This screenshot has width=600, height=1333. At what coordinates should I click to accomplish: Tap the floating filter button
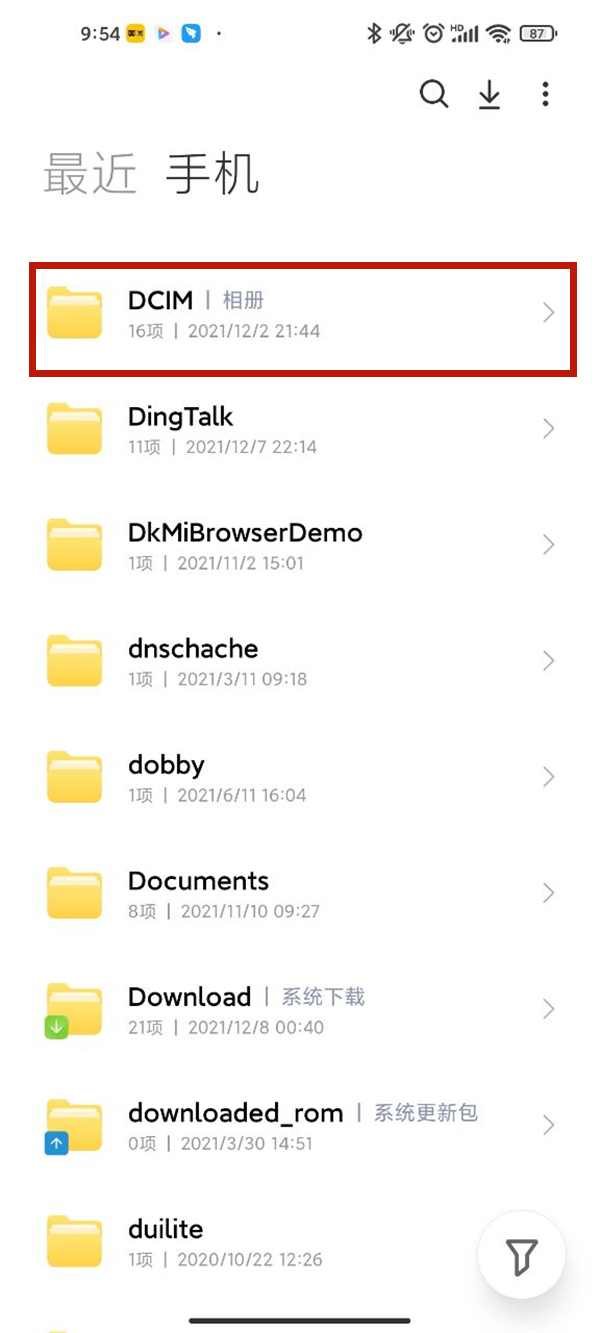tap(521, 1256)
